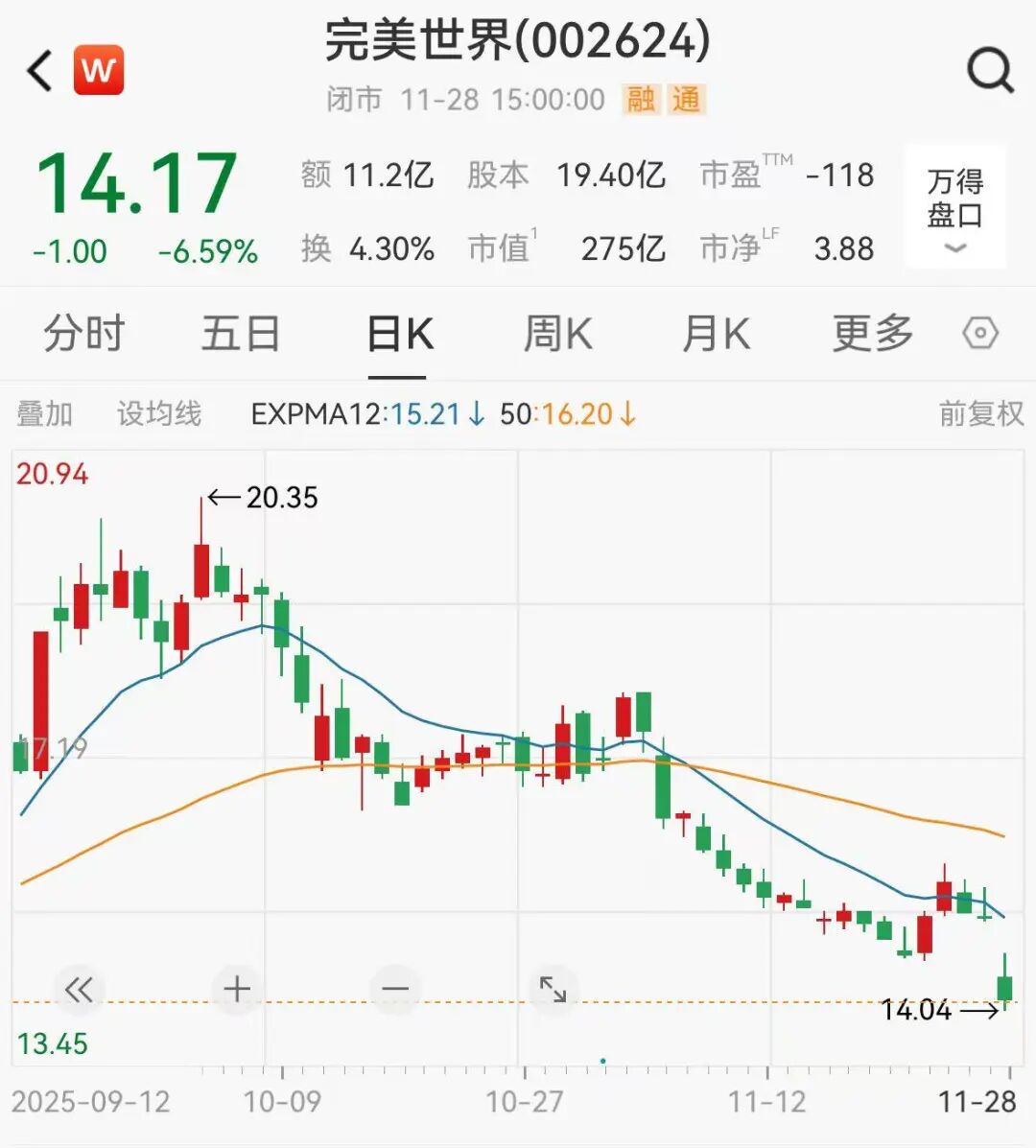This screenshot has height=1148, width=1036.
Task: Zoom in the K-line chart
Action: pos(237,989)
